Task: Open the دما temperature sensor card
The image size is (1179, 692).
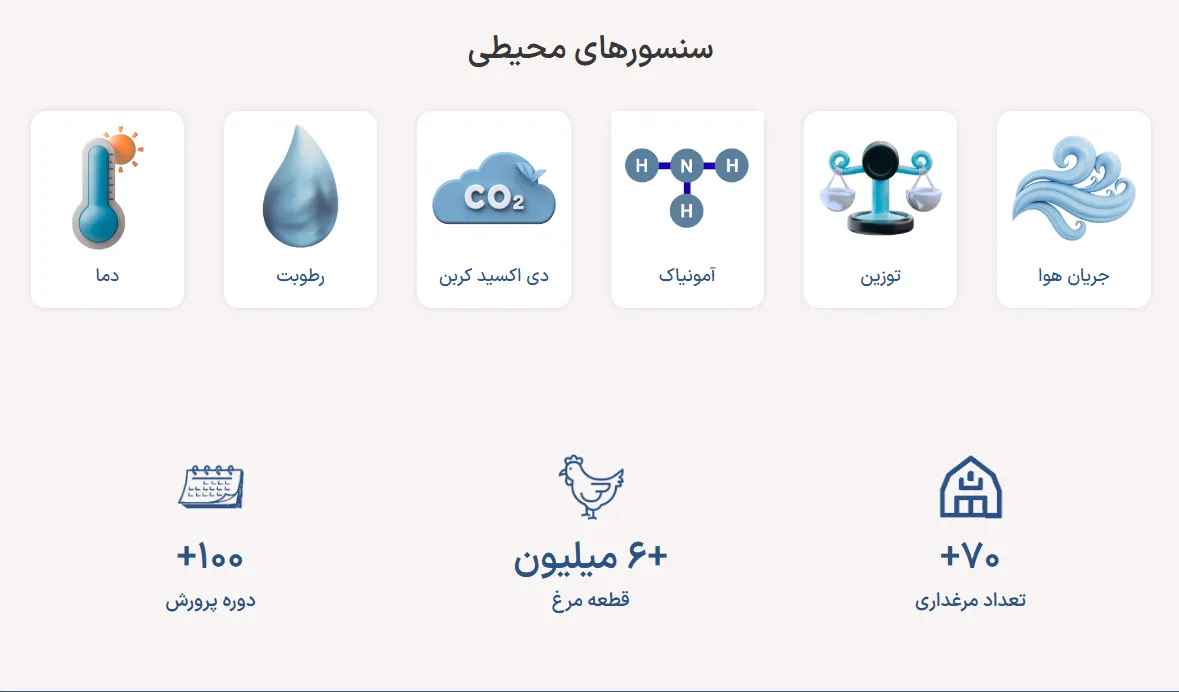Action: coord(107,209)
